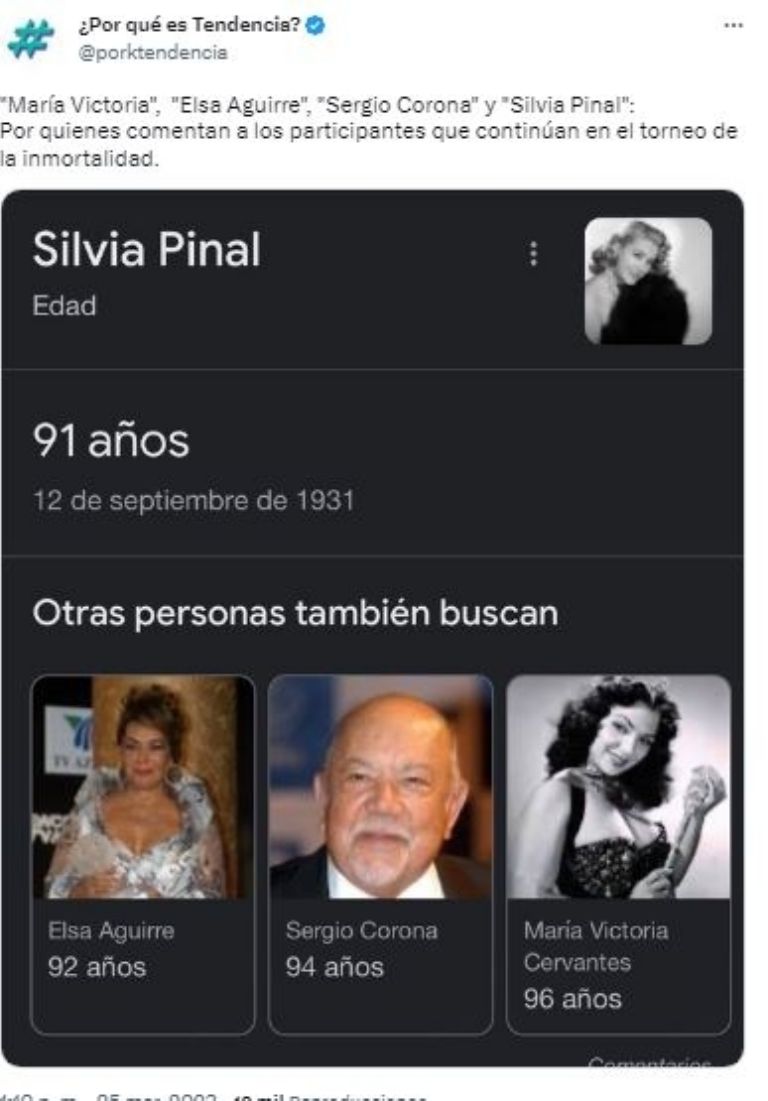Click the Sergio Corona photo
768x1101 pixels.
click(x=381, y=790)
